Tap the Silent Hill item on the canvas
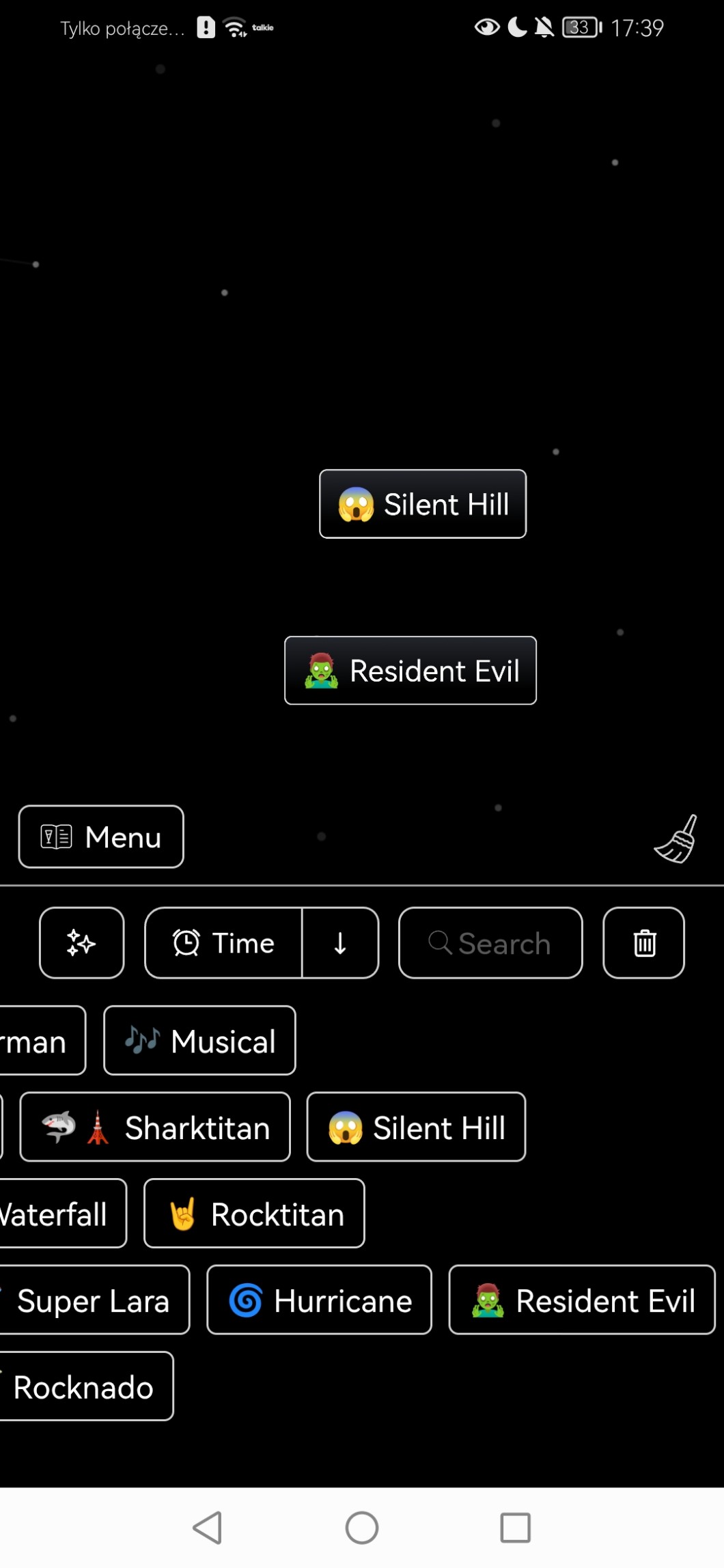 423,504
